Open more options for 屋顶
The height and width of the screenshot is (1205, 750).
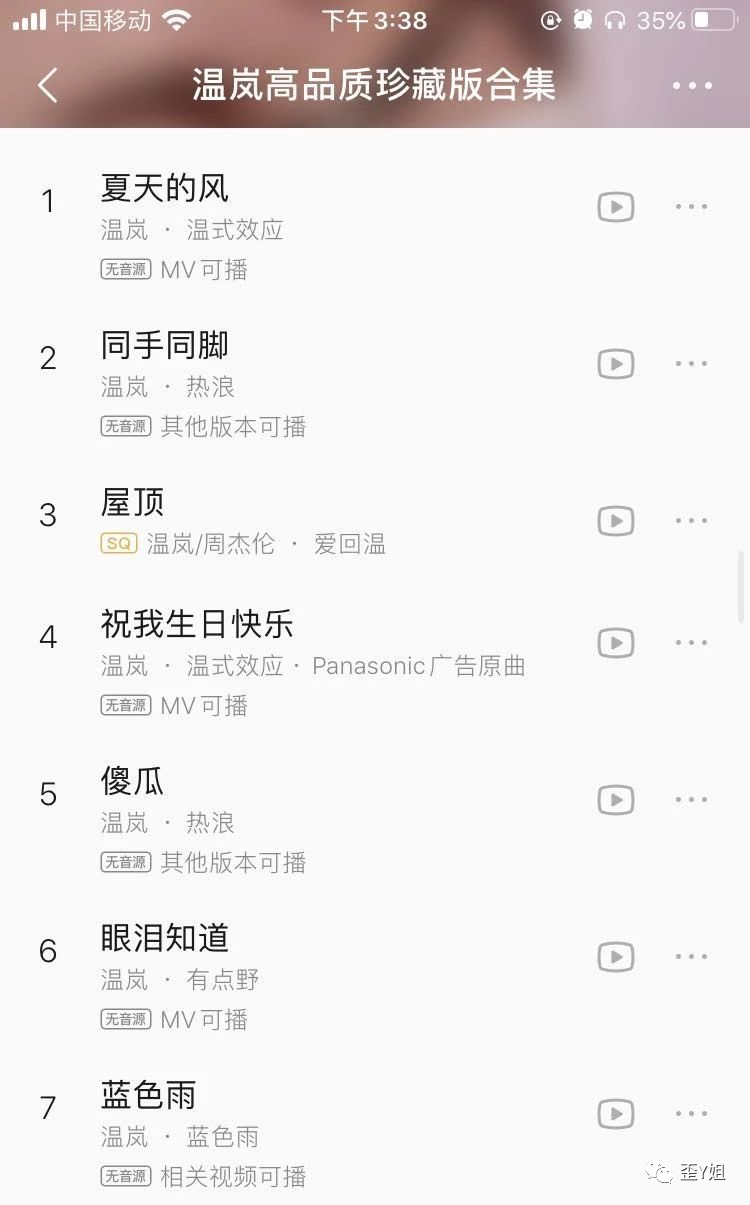click(691, 521)
